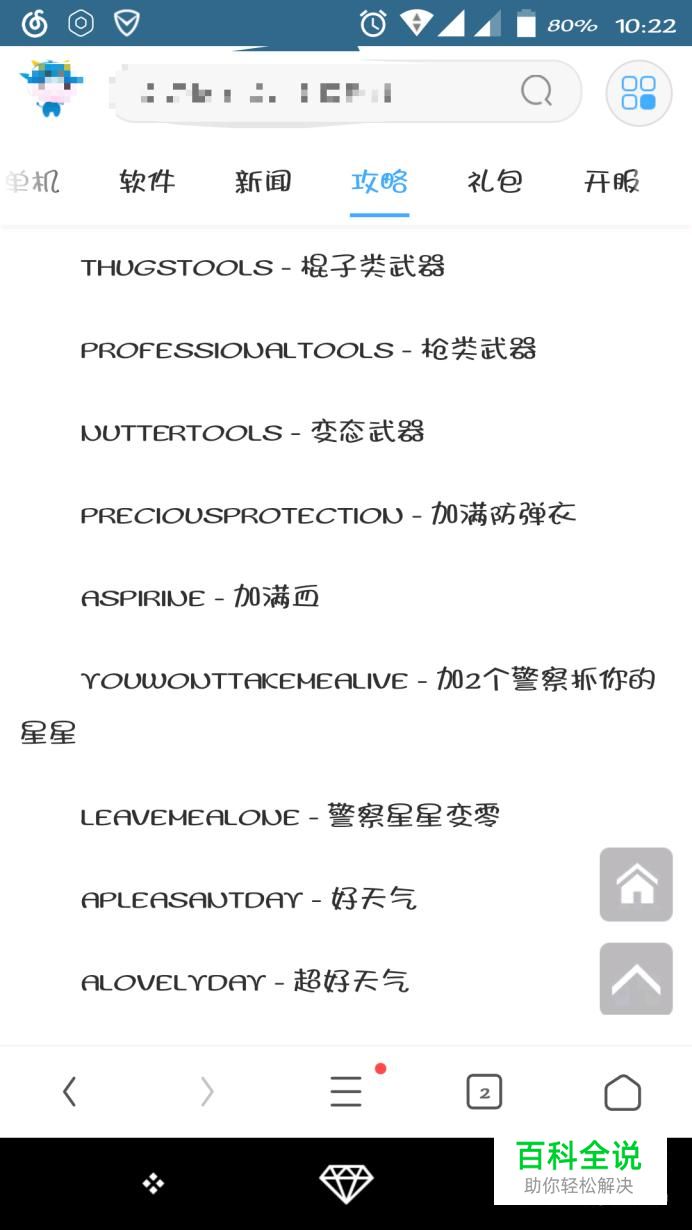
Task: Switch to the 开服 tab
Action: (x=611, y=182)
